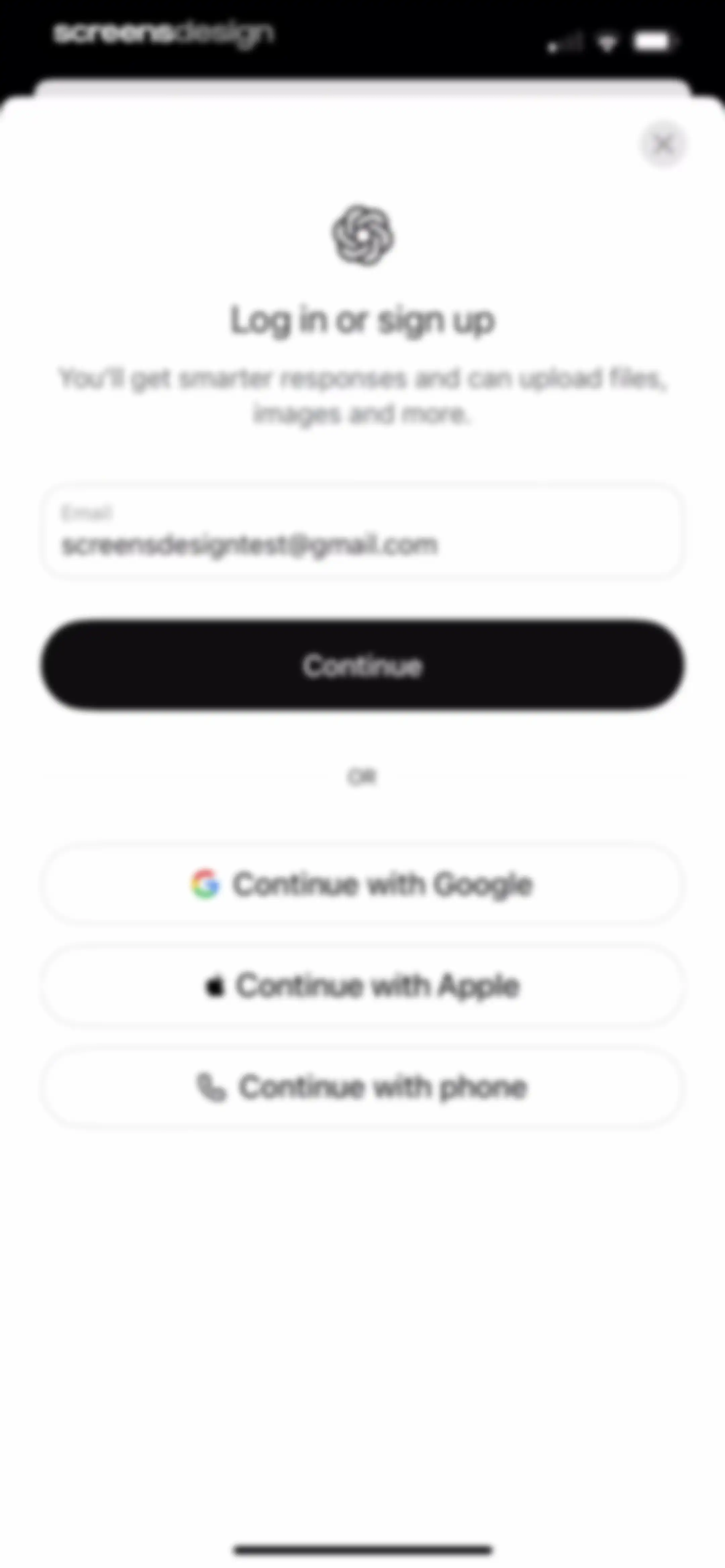Tap the black Continue button
Image resolution: width=725 pixels, height=1568 pixels.
pos(362,665)
